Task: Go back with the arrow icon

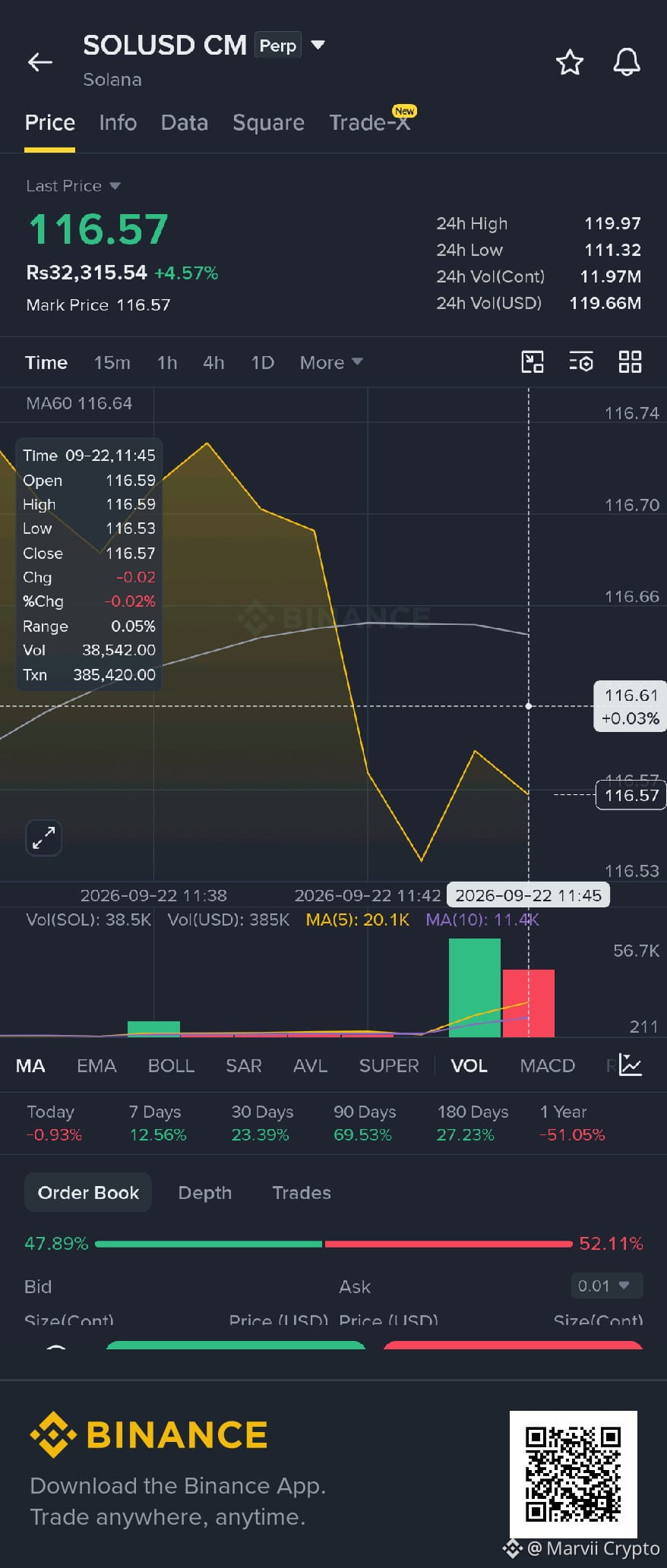Action: tap(40, 62)
